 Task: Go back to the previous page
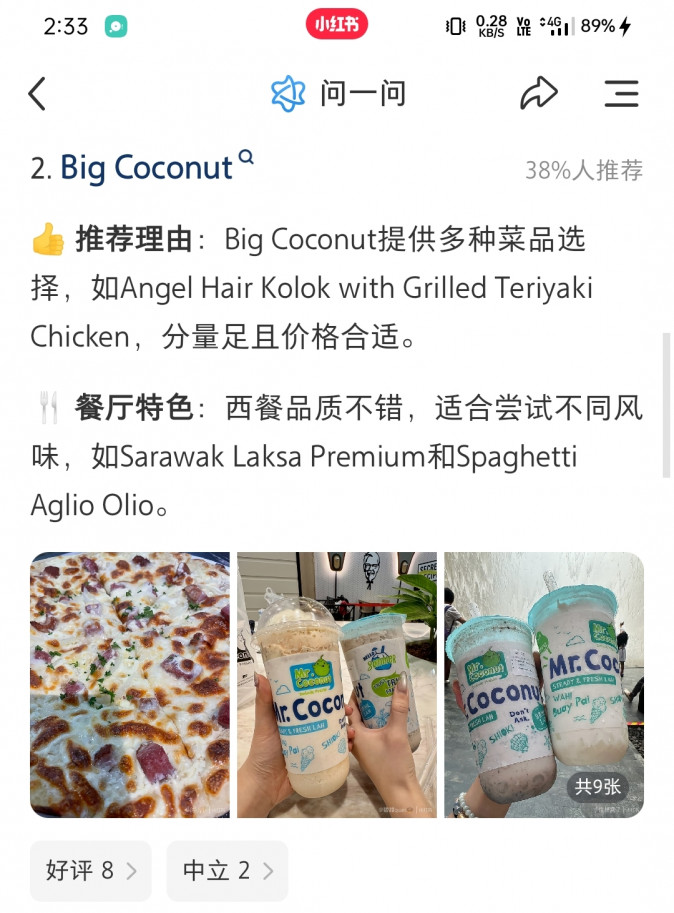[x=37, y=94]
